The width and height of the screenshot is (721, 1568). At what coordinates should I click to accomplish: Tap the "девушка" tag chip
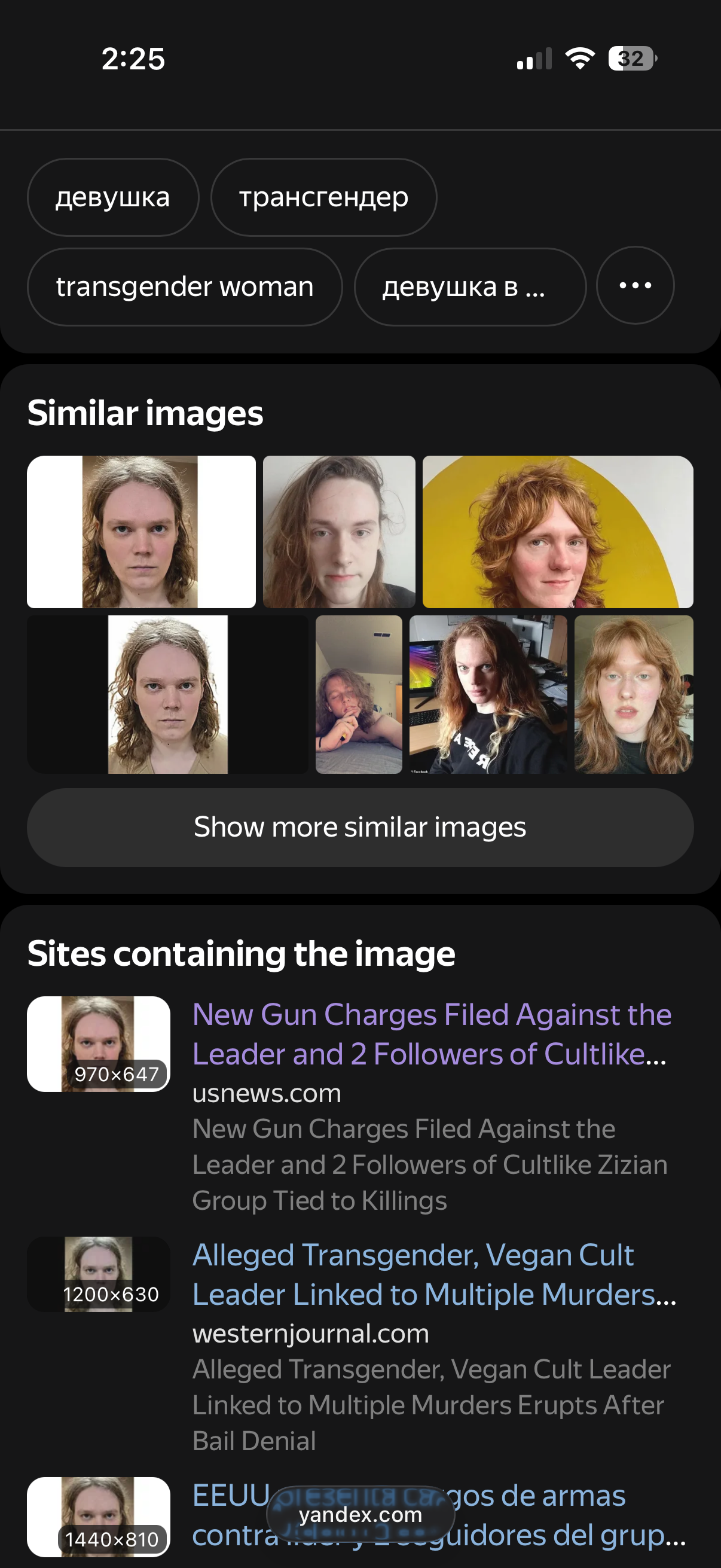pyautogui.click(x=112, y=197)
